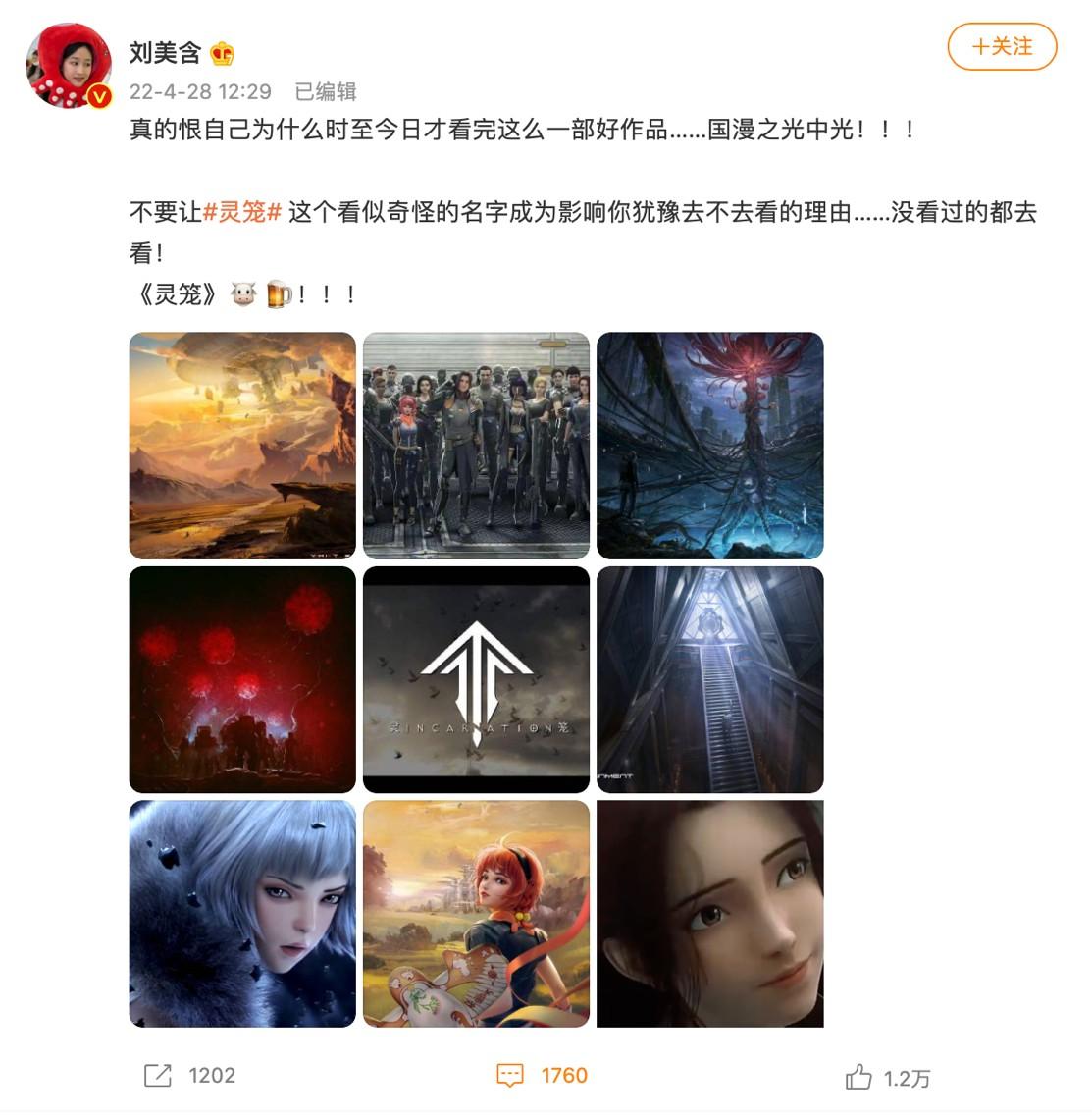Open the golden sky landscape image
1092x1117 pixels.
(x=242, y=446)
